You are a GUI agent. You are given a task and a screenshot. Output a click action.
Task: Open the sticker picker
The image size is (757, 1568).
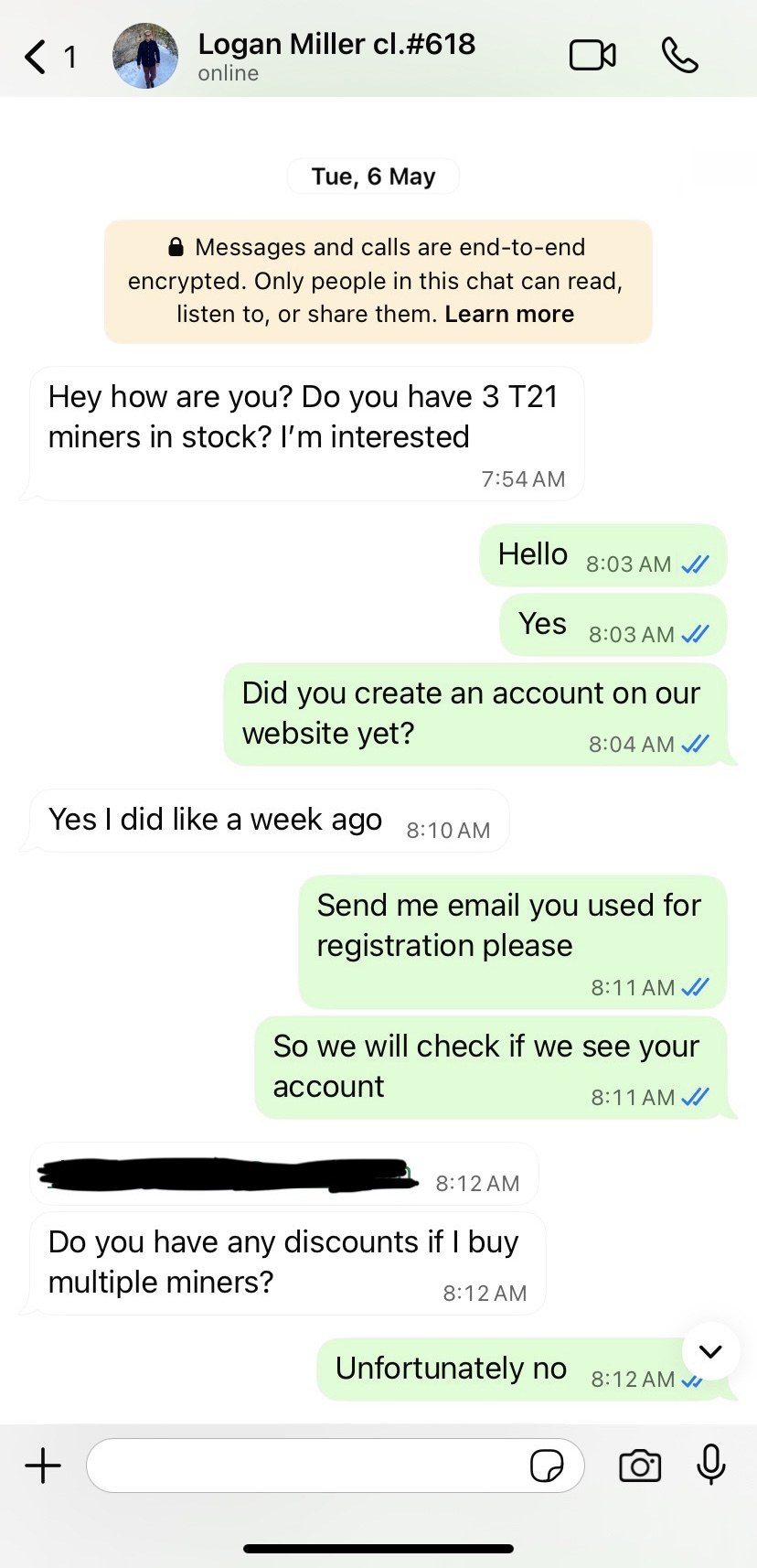[x=547, y=1466]
